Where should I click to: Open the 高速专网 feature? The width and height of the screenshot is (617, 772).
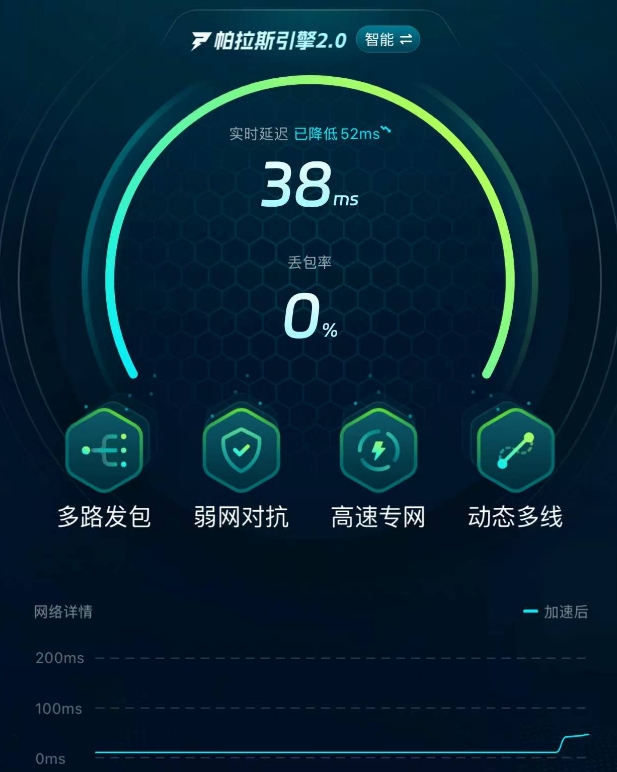378,451
